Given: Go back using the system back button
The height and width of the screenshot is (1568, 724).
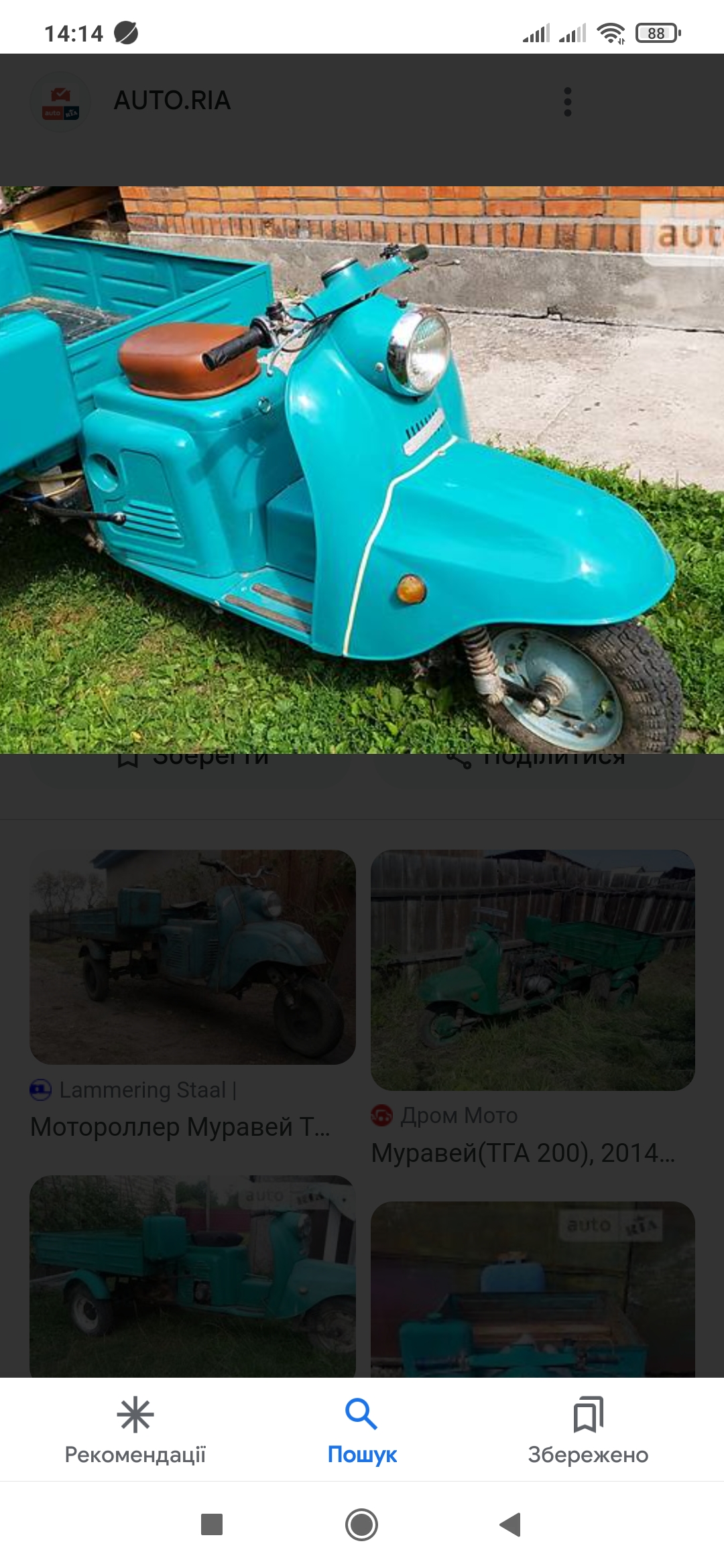Looking at the screenshot, I should pyautogui.click(x=511, y=1524).
